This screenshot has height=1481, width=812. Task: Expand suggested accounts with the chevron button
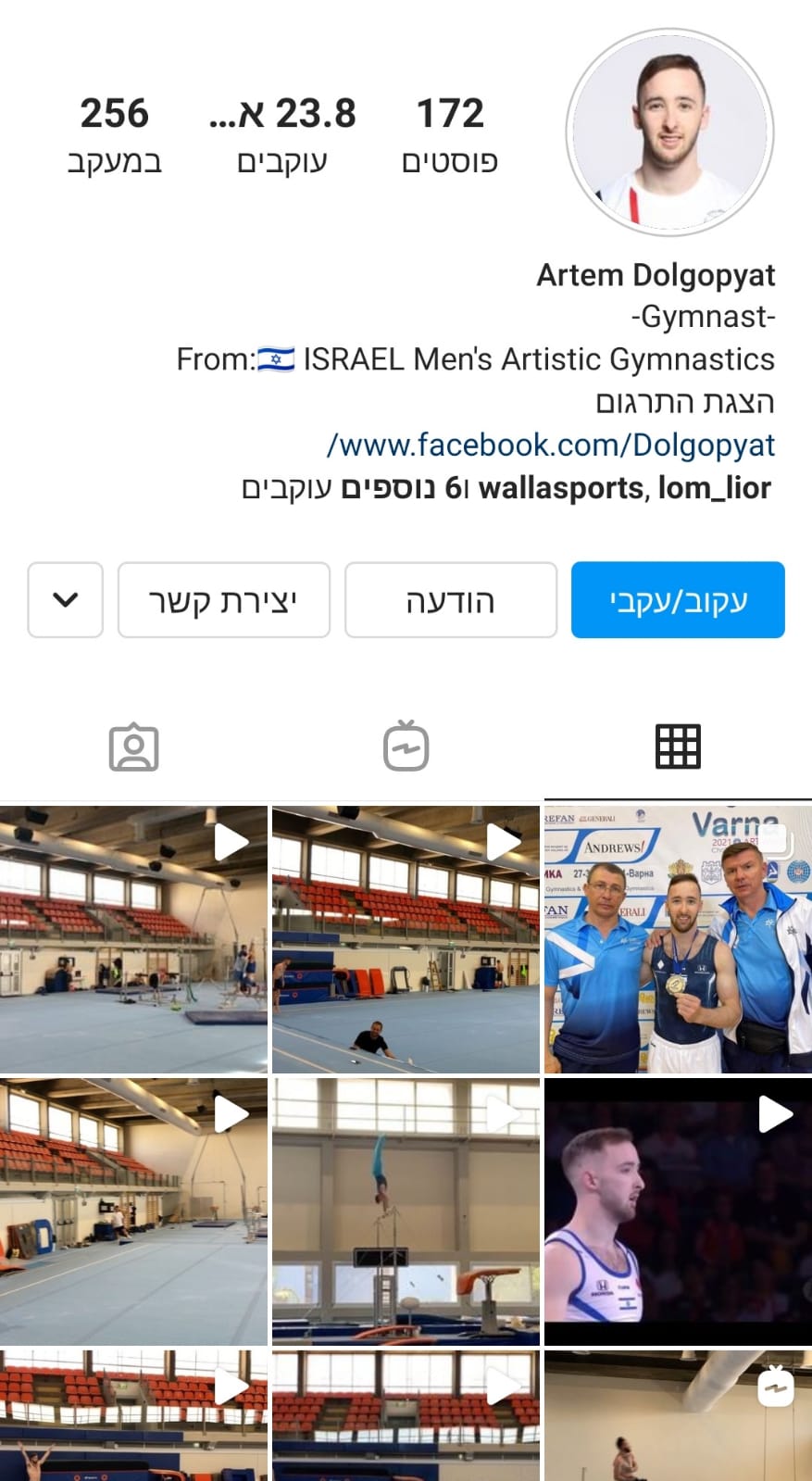click(65, 600)
